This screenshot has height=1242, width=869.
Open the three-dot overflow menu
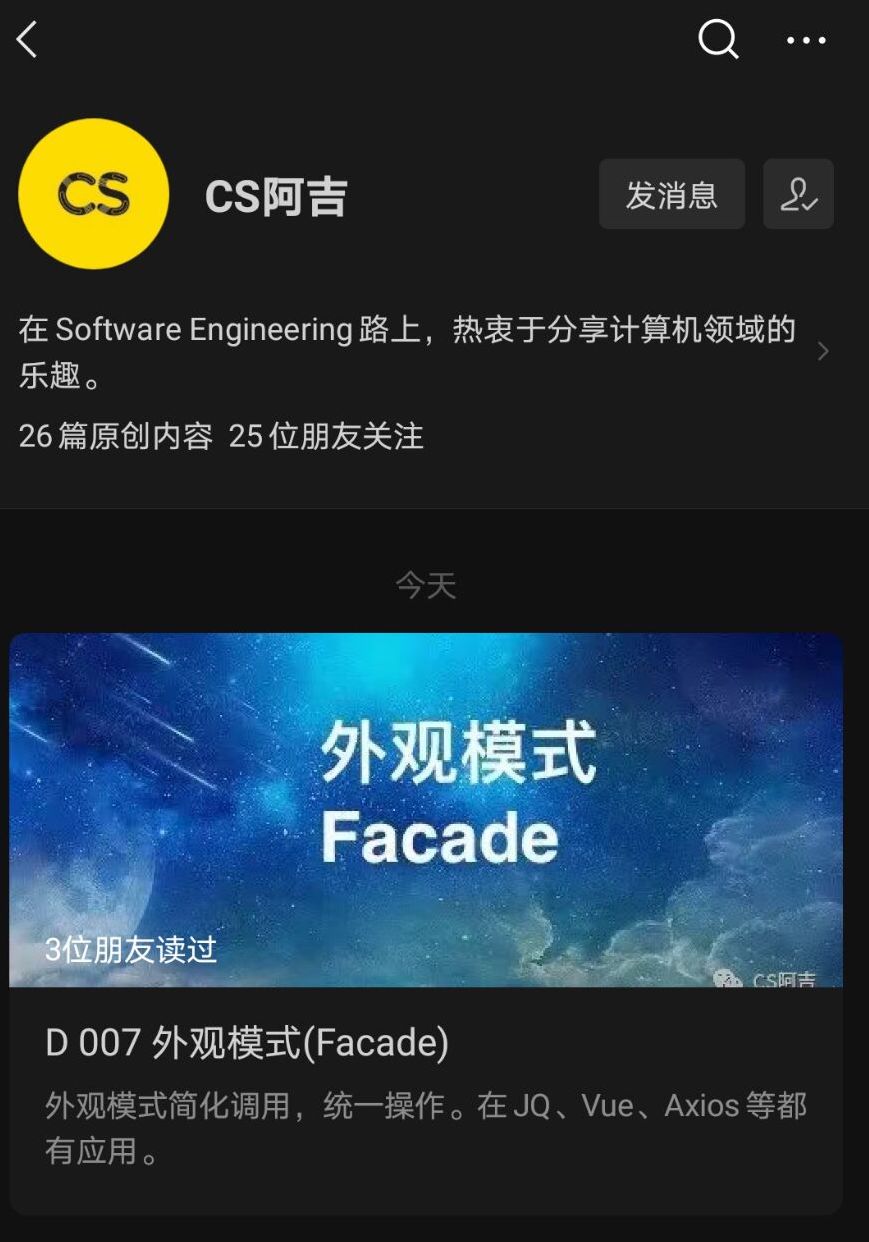(x=805, y=41)
